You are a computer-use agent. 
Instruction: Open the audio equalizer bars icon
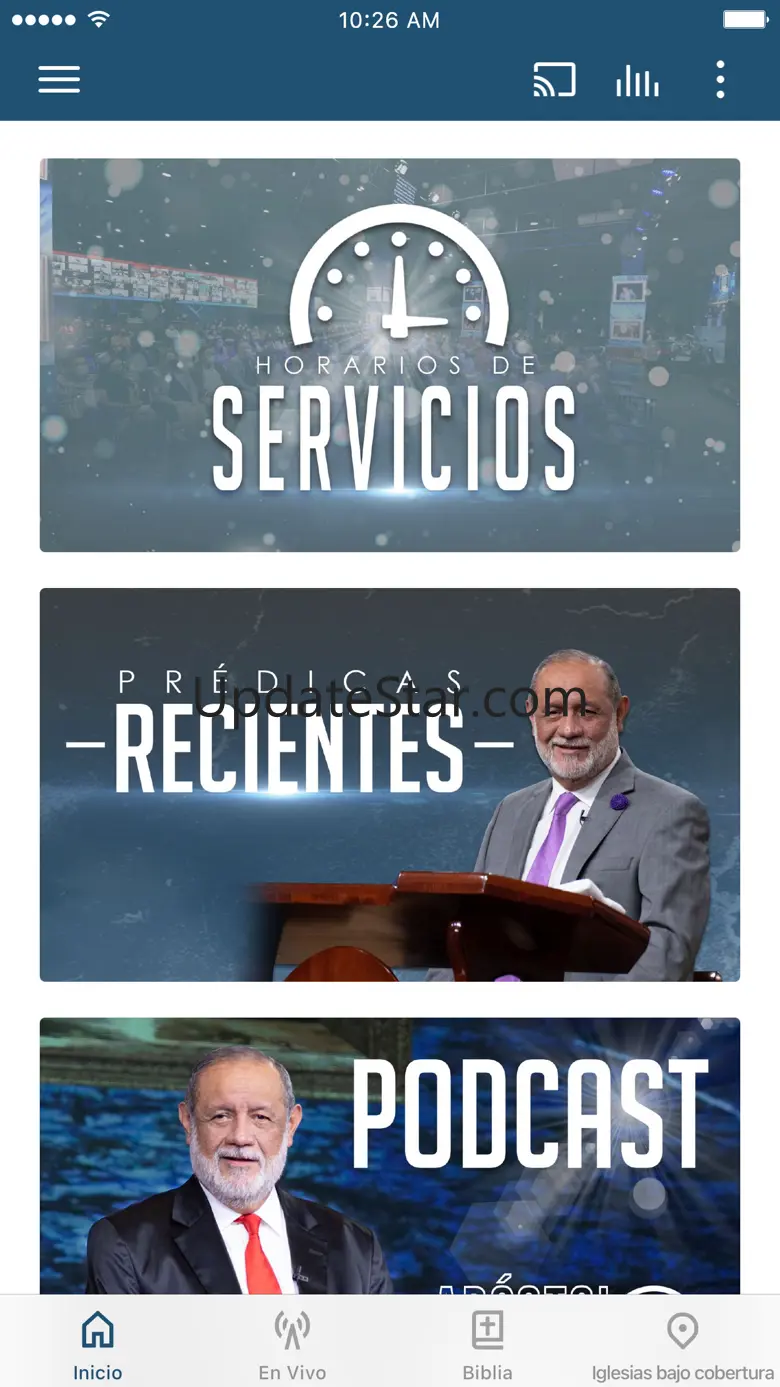coord(637,80)
